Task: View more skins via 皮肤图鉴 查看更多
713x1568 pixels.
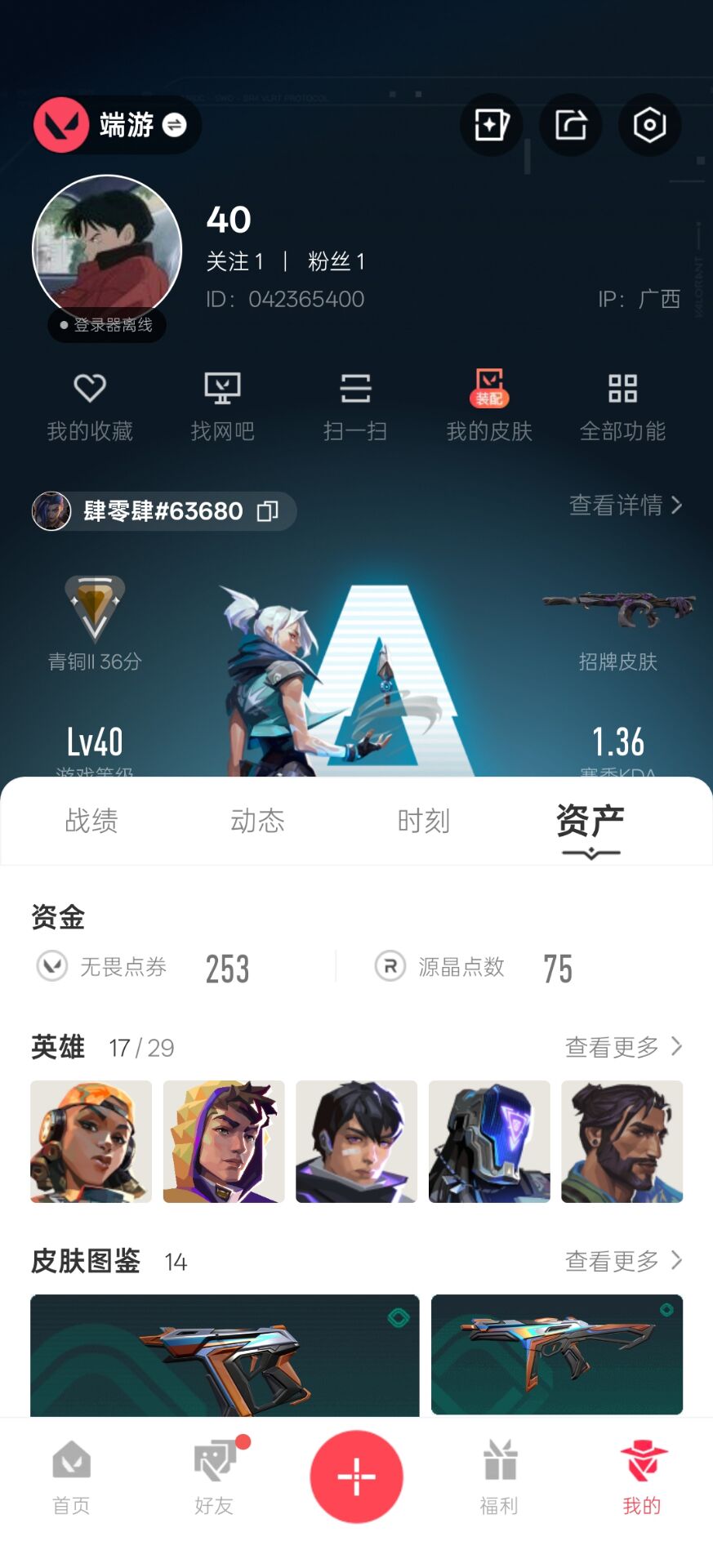Action: coord(623,1261)
